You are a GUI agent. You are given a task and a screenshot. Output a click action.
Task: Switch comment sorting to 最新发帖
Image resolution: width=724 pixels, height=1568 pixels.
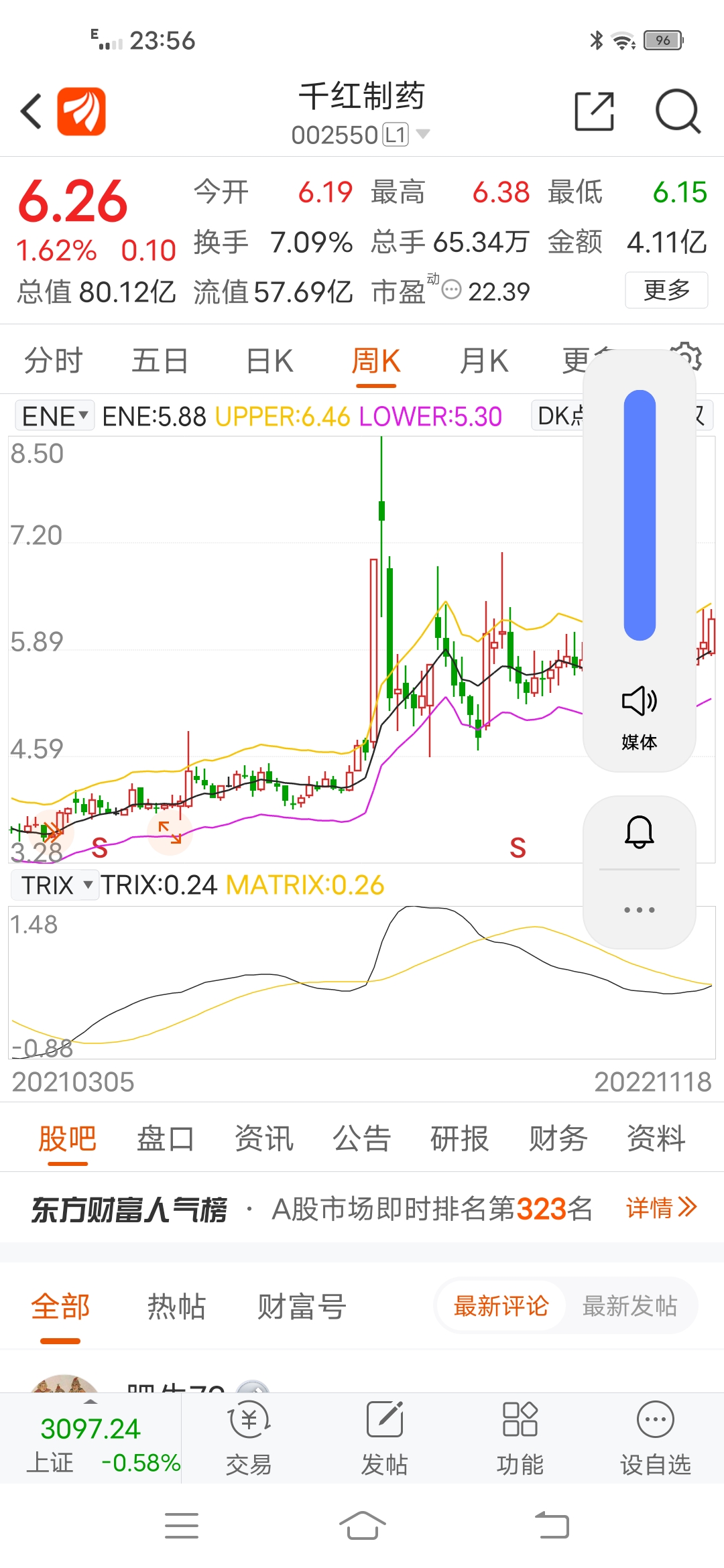tap(631, 1305)
